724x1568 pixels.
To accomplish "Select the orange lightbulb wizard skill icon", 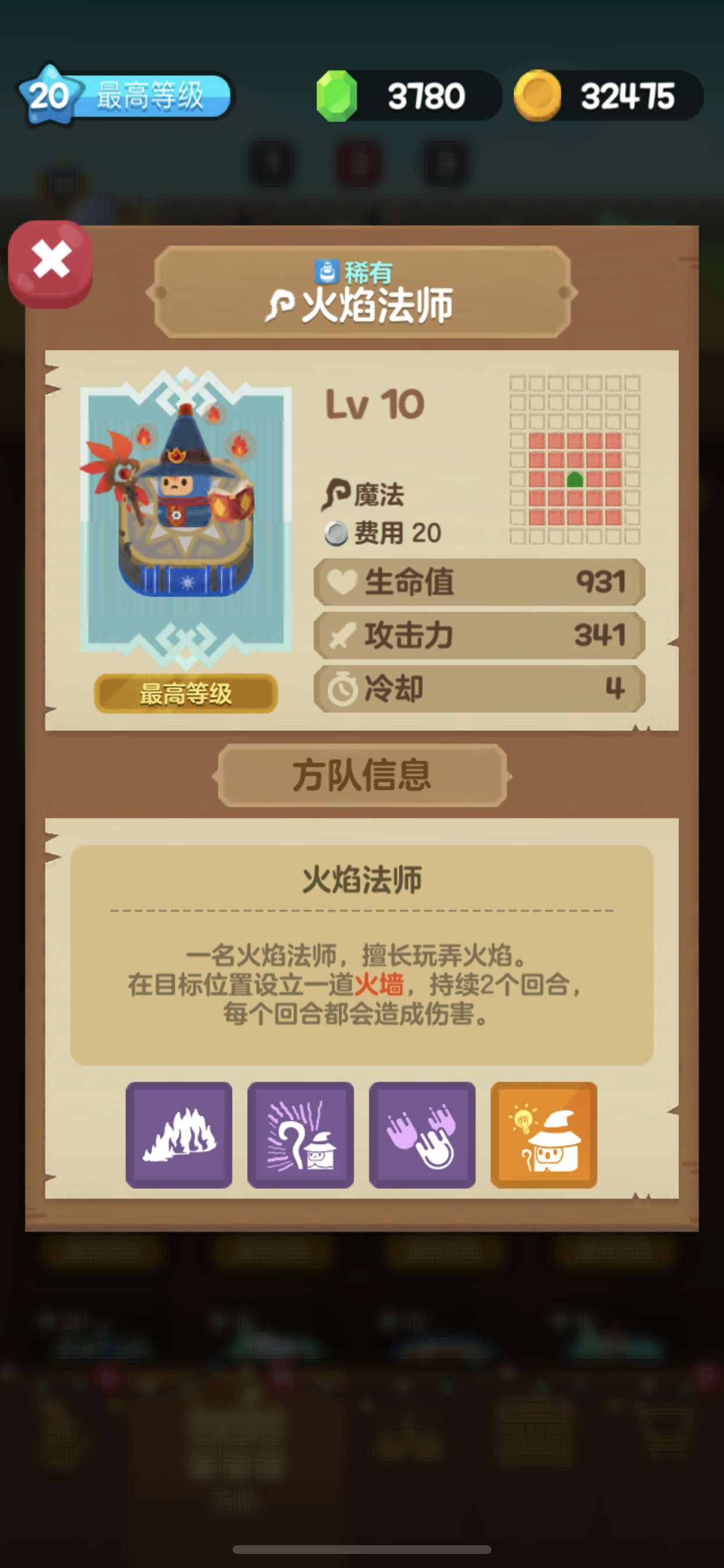I will pyautogui.click(x=544, y=1135).
